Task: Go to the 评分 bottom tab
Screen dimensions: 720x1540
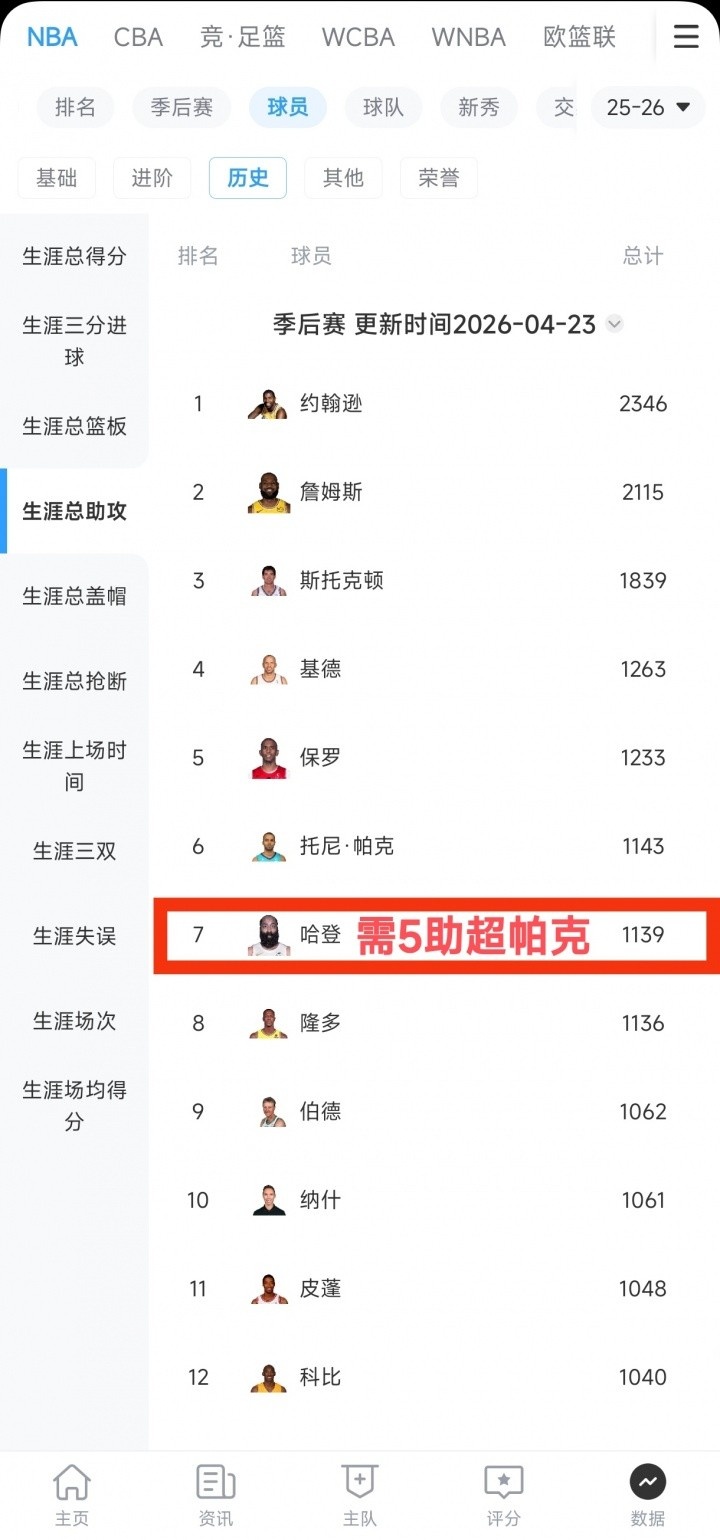Action: 504,1495
